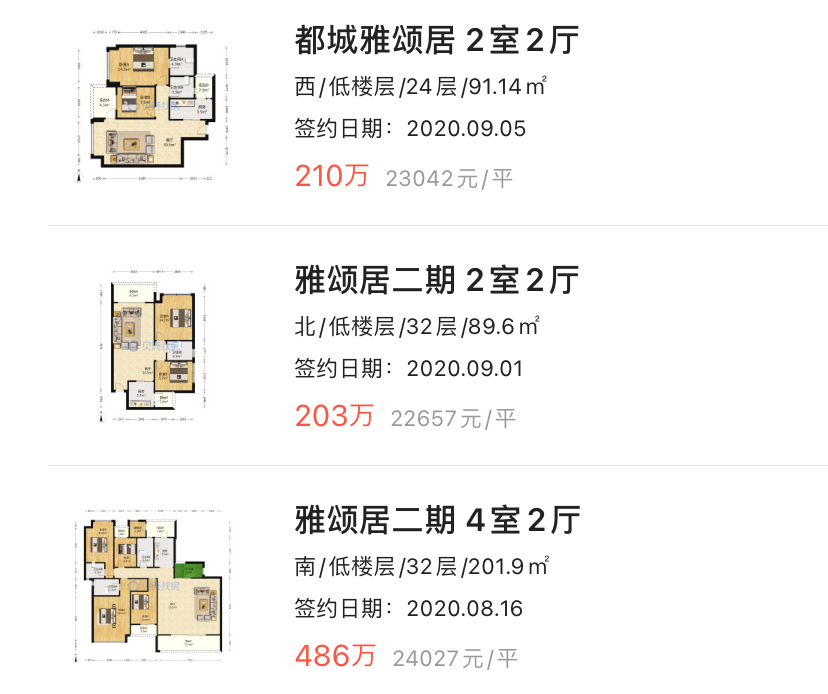Image resolution: width=828 pixels, height=694 pixels.
Task: Open the 雅颂居二期 4室2厅 listing sold for 486万
Action: (x=437, y=521)
